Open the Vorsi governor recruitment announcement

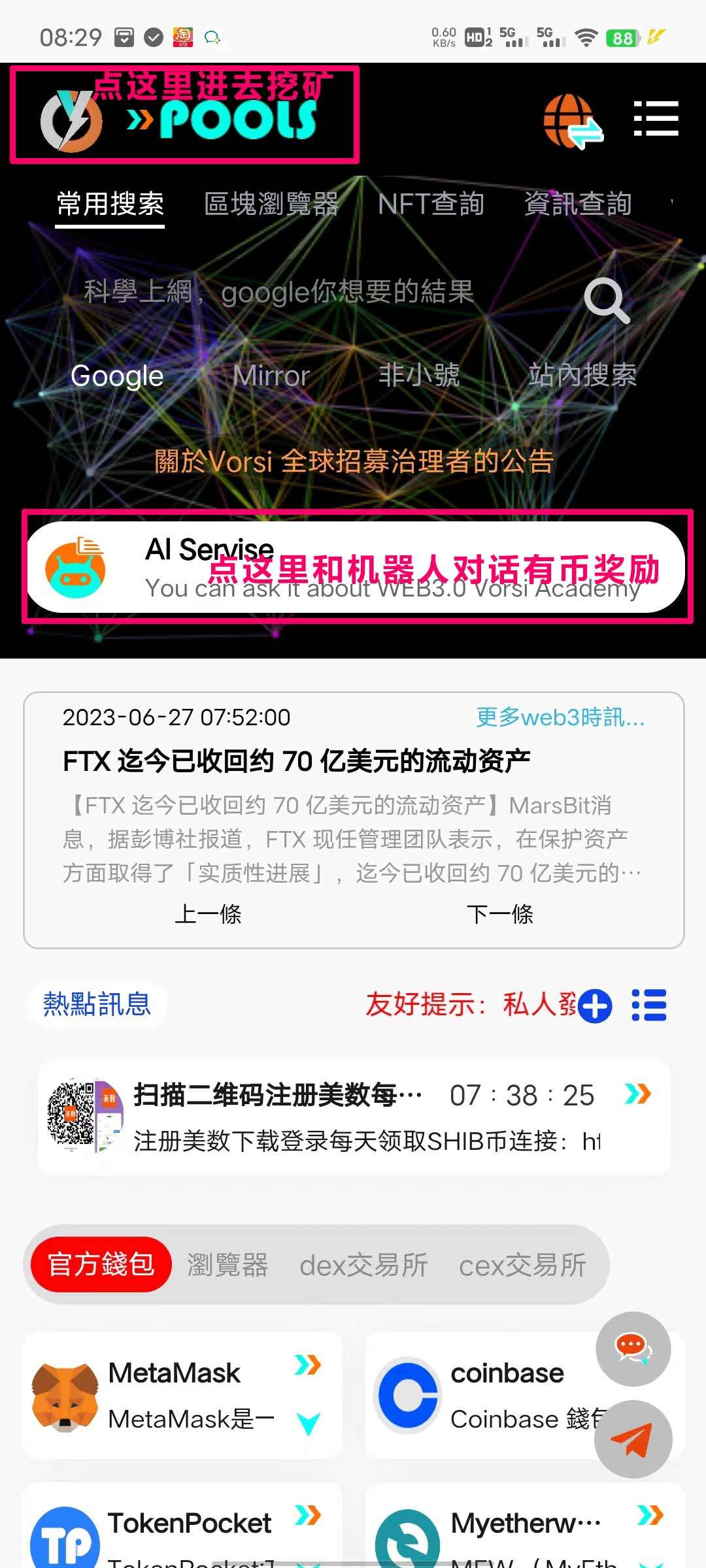coord(354,461)
